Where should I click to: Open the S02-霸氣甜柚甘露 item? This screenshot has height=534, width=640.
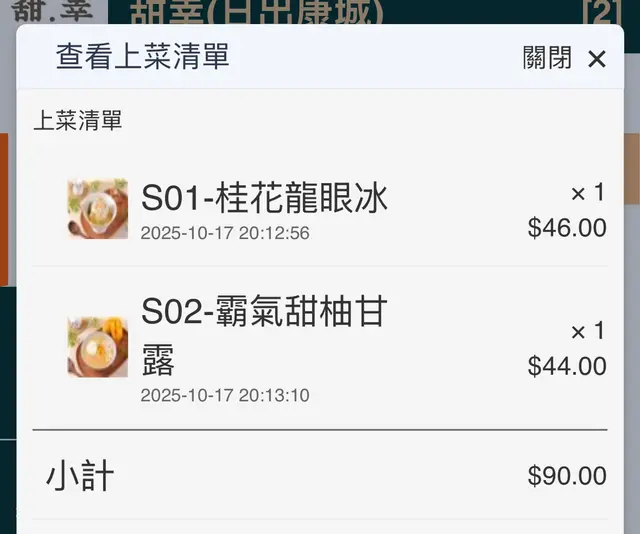pos(263,335)
